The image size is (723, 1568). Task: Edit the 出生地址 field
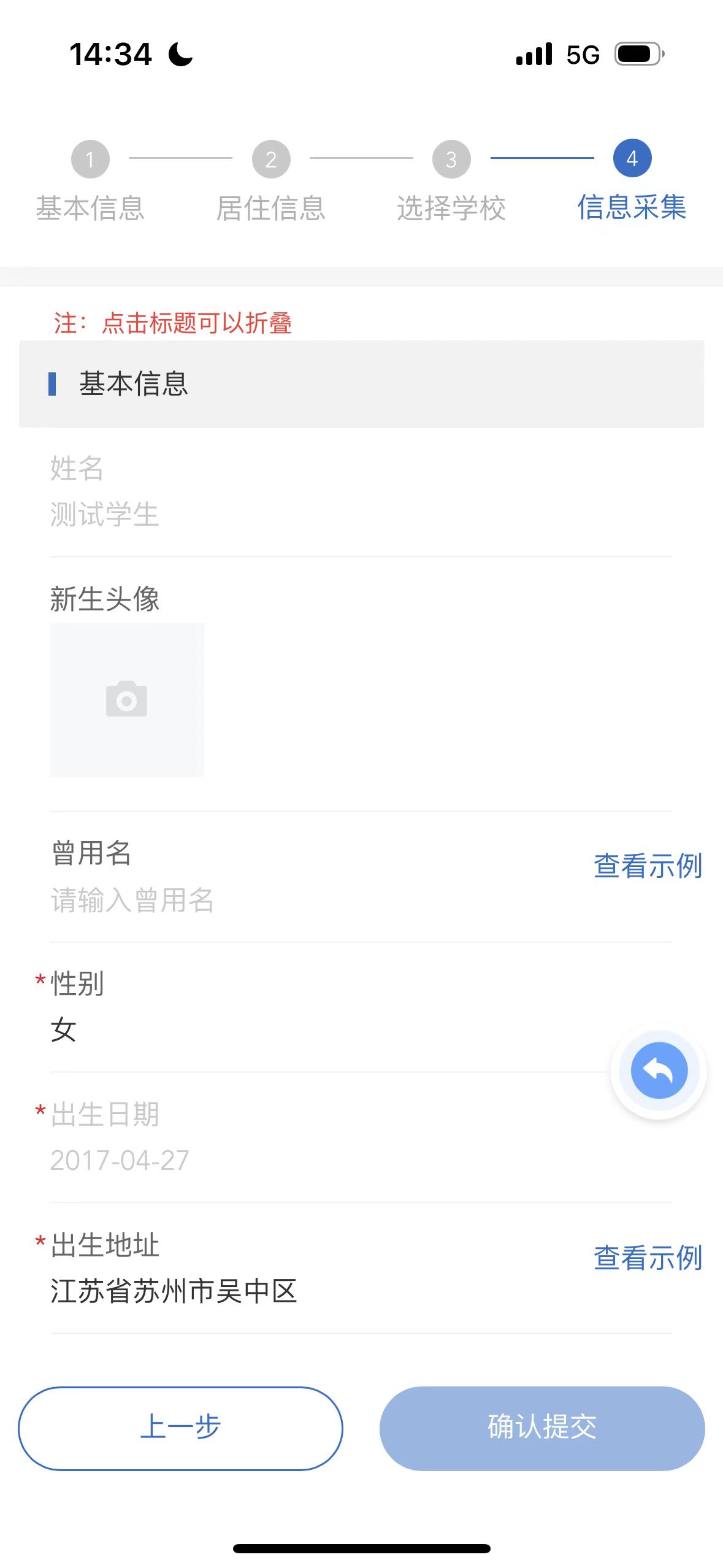coord(245,1291)
